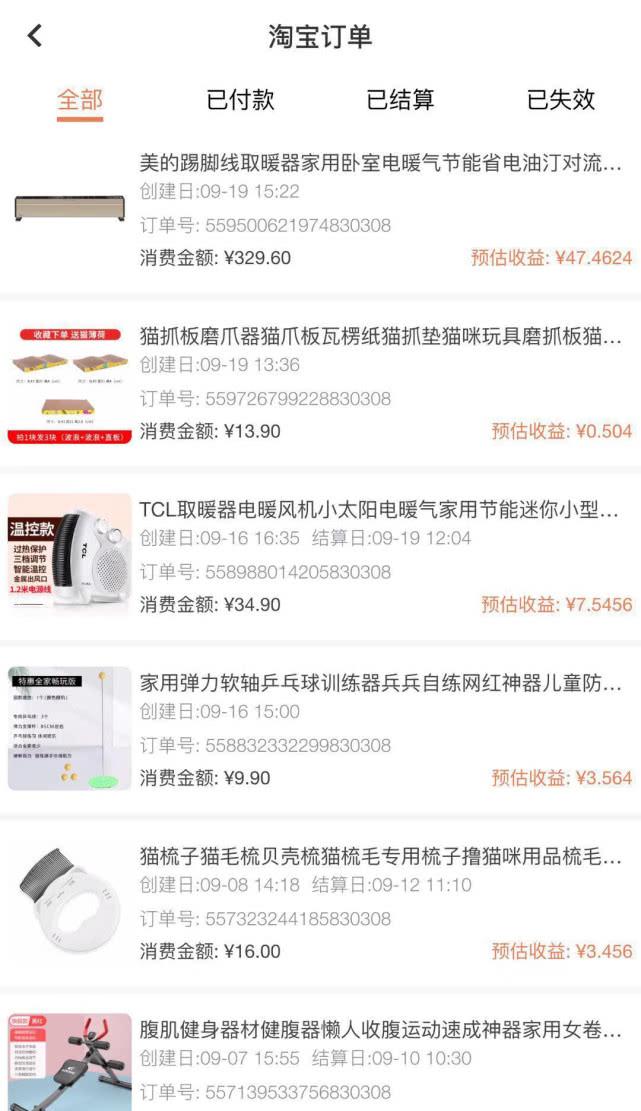Open the 腹肌健身器材 order
641x1111 pixels.
tap(380, 1031)
